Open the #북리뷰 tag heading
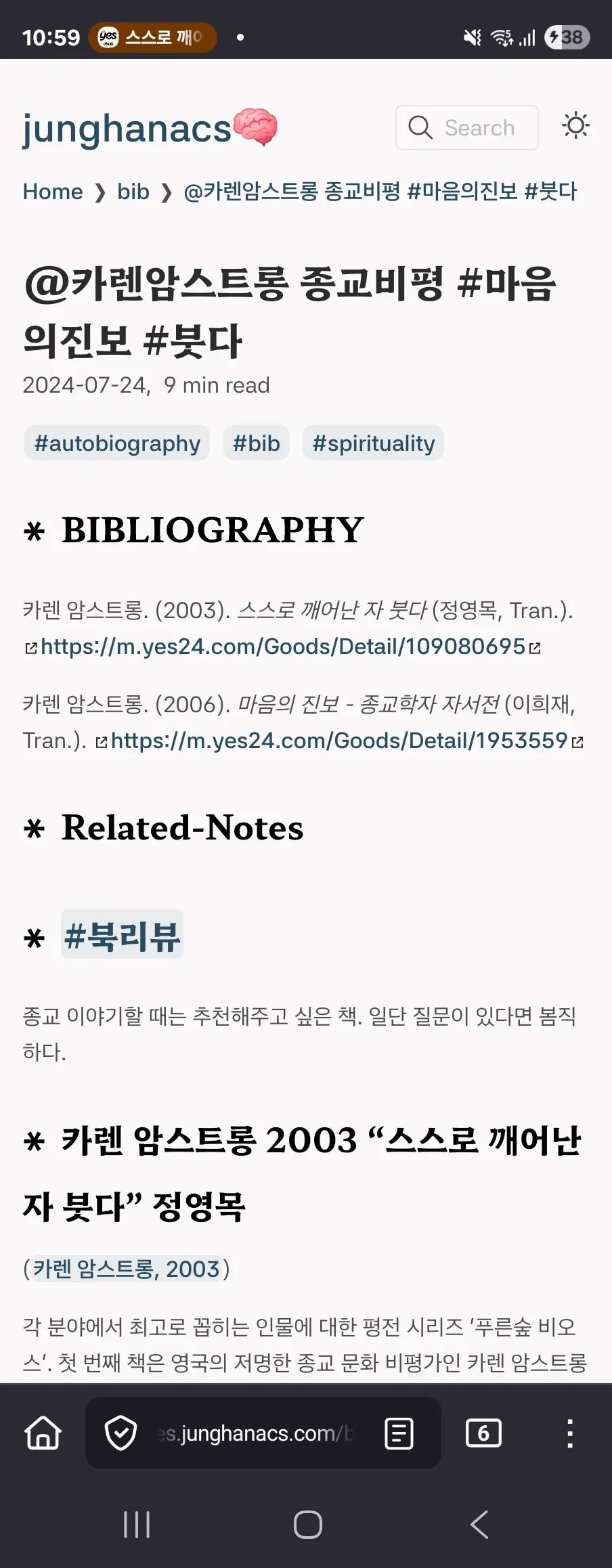This screenshot has height=1568, width=612. tap(123, 935)
